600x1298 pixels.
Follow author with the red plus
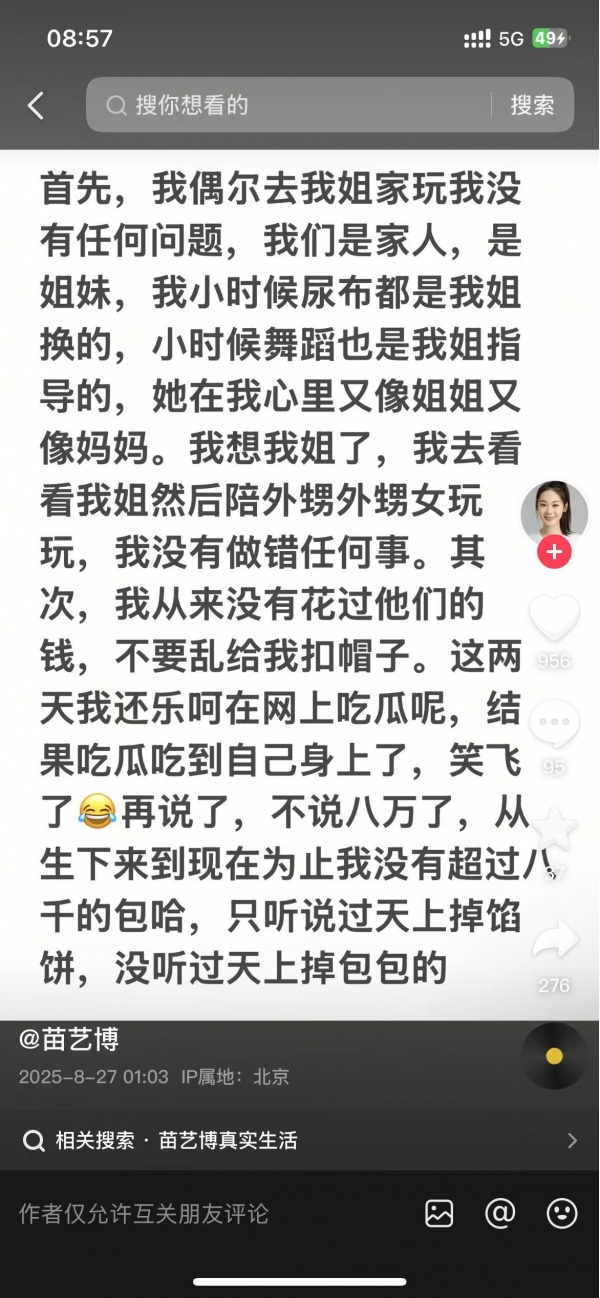[x=554, y=552]
